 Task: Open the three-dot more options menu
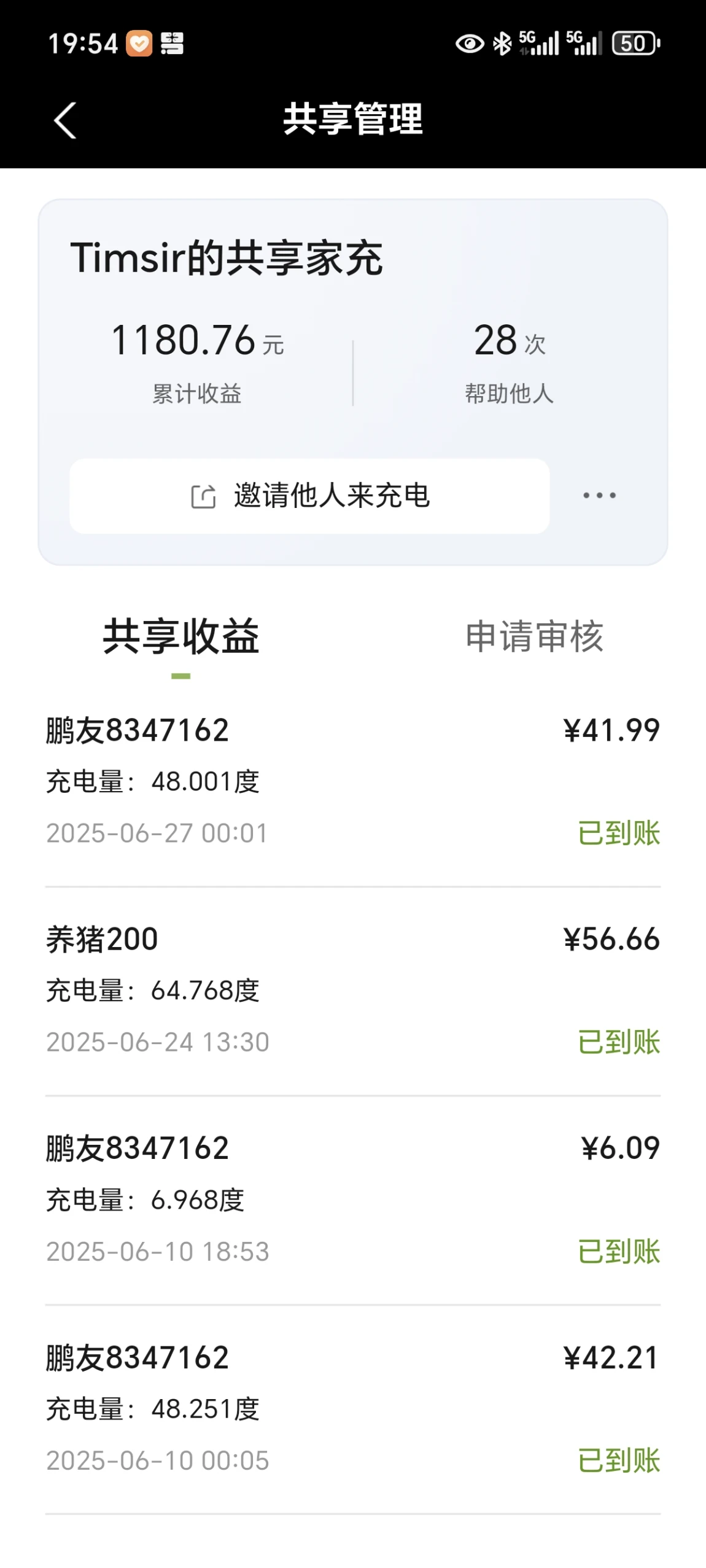click(x=599, y=495)
